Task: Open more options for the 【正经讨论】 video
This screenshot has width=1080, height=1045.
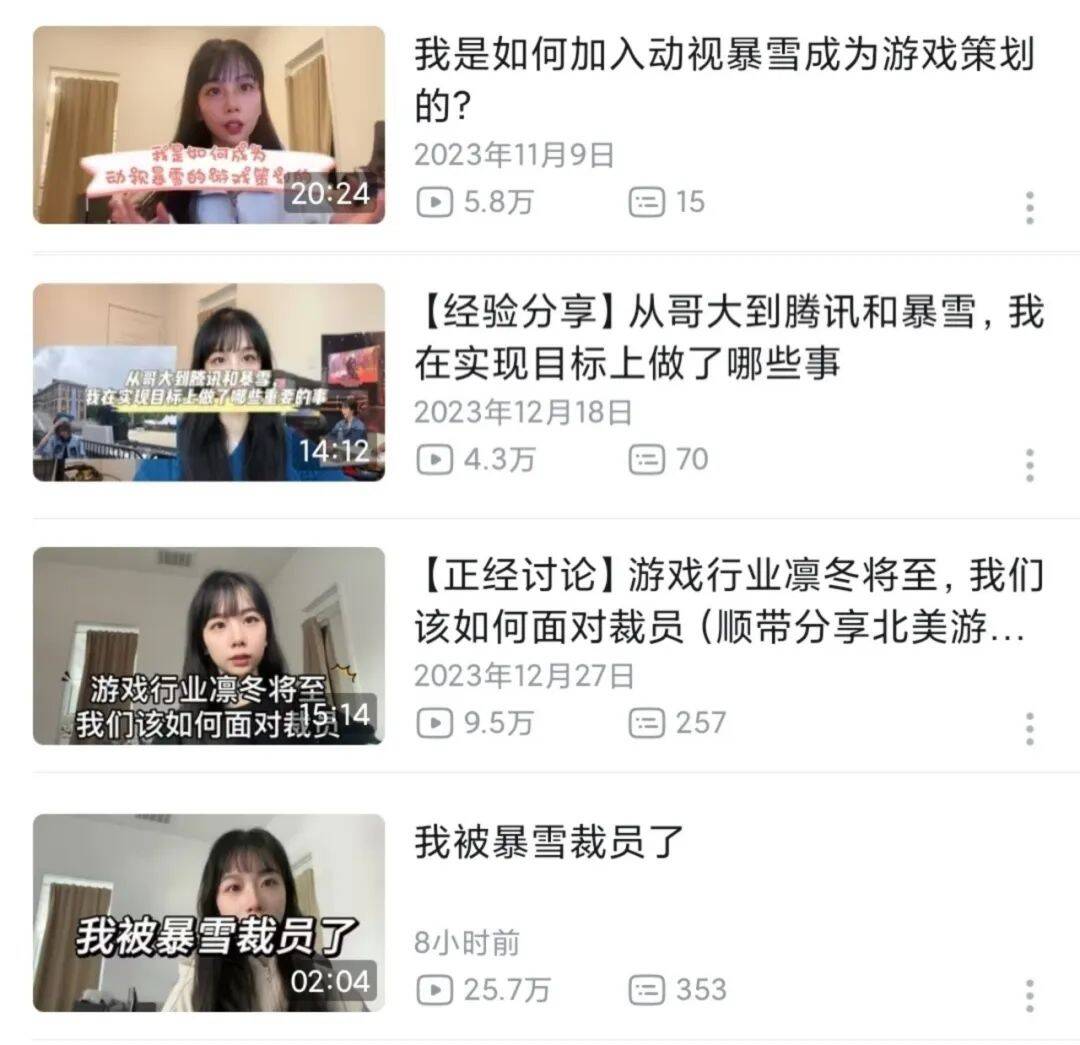Action: click(x=1029, y=729)
